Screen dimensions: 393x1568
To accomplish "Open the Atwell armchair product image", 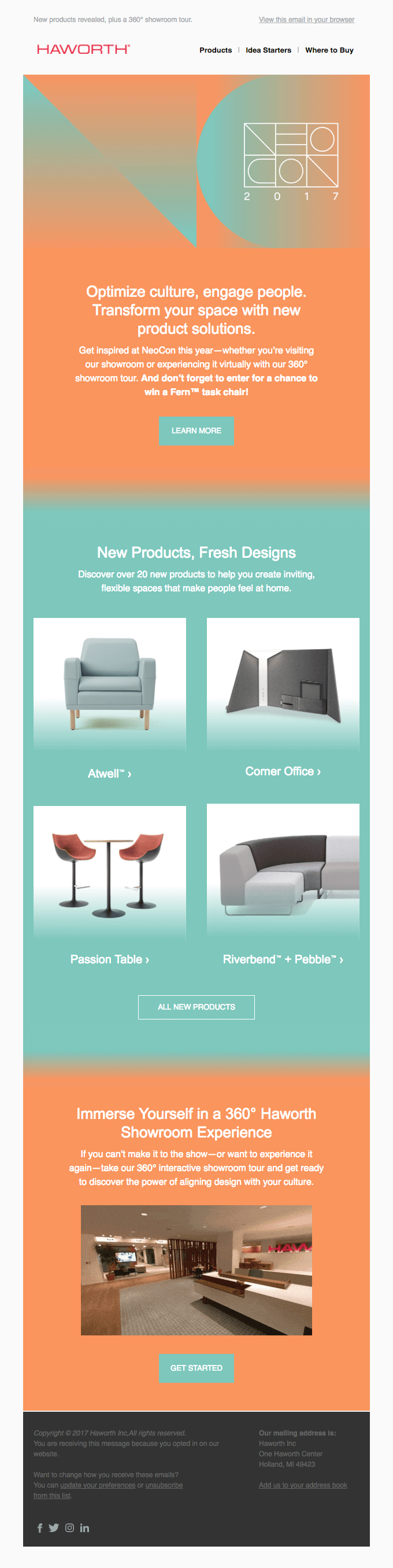I will click(x=109, y=684).
